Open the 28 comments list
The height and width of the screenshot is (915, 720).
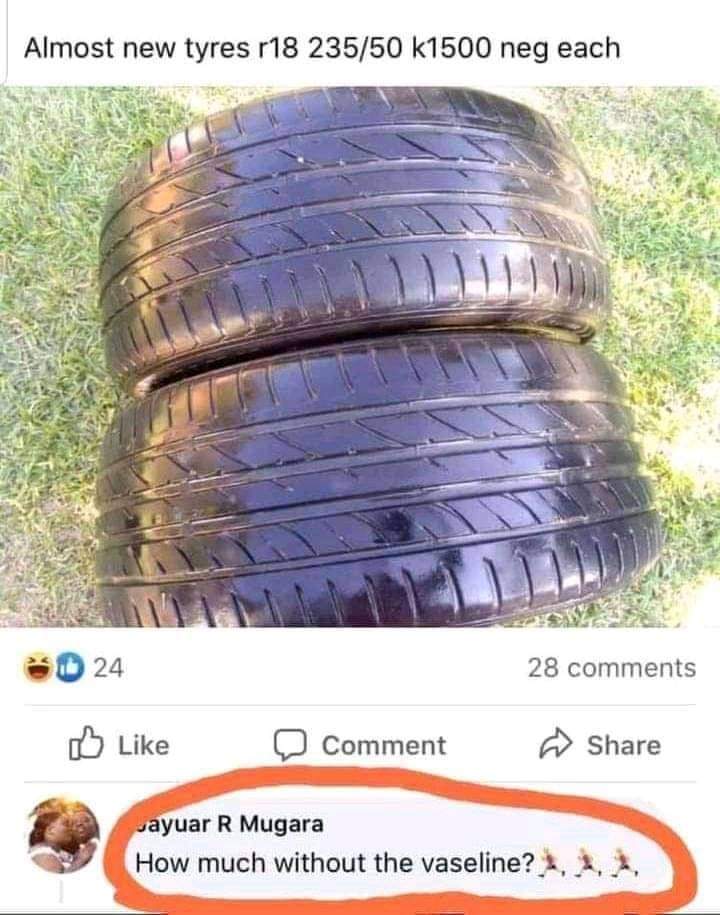(x=611, y=668)
